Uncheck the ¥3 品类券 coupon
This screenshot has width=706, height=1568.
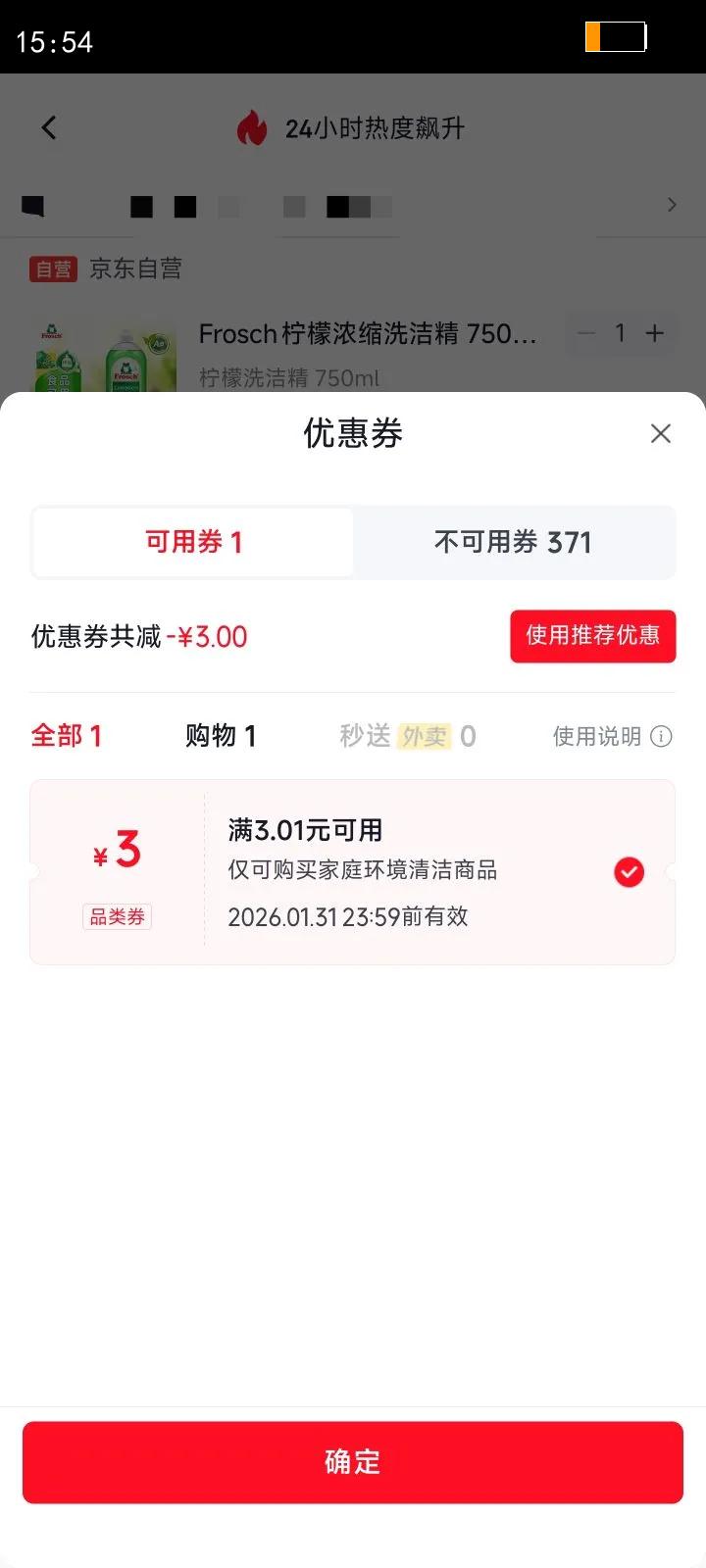click(x=629, y=872)
